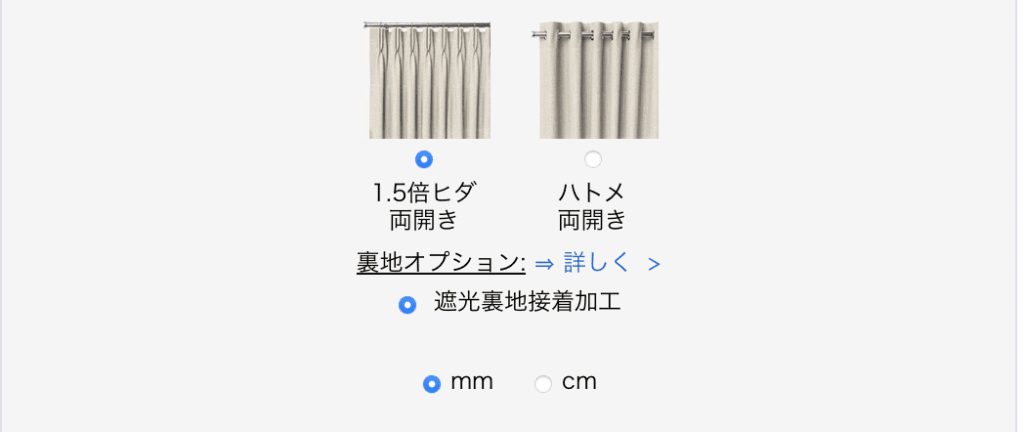Open the 詳しく link for lining options
This screenshot has height=432, width=1024.
click(598, 263)
